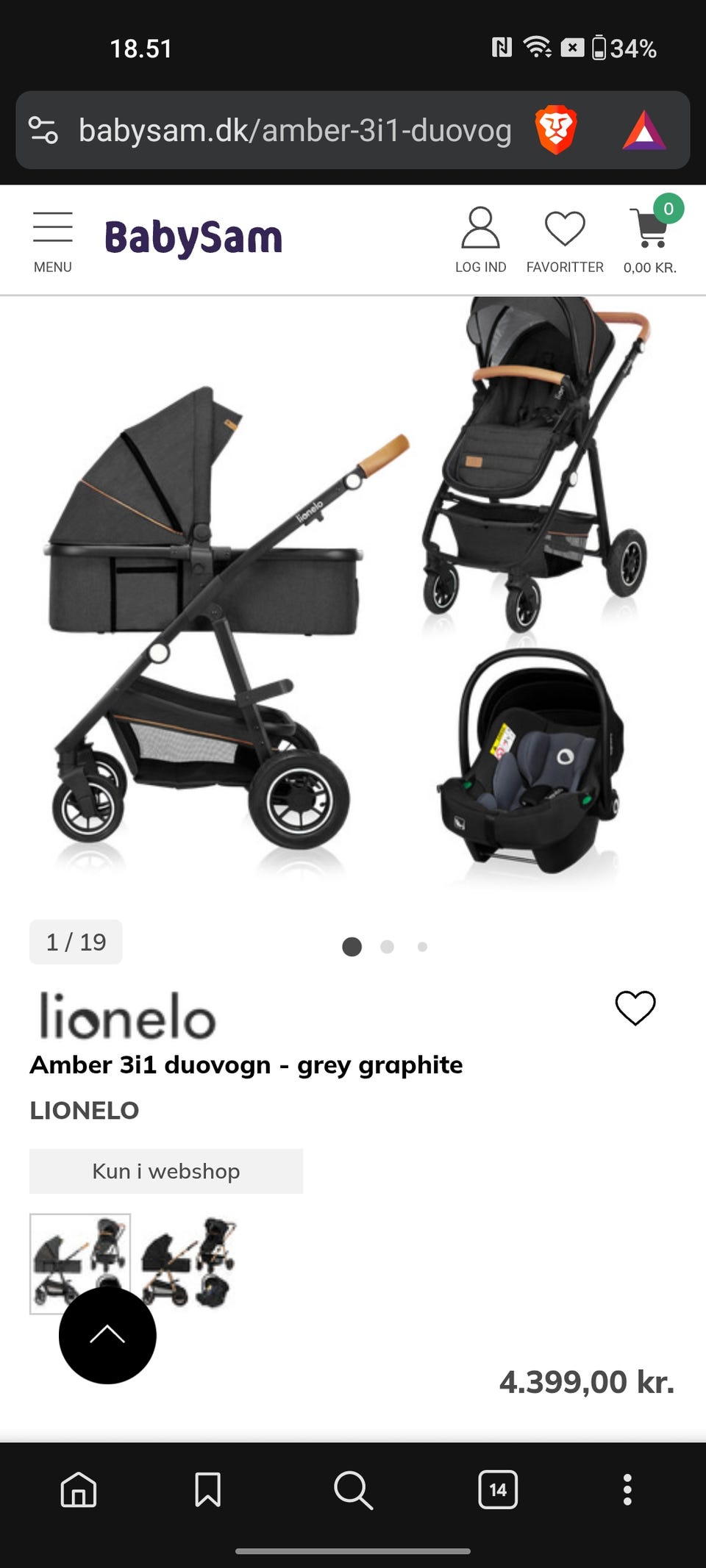Viewport: 706px width, 1568px height.
Task: Open browser bookmarks
Action: point(207,1490)
